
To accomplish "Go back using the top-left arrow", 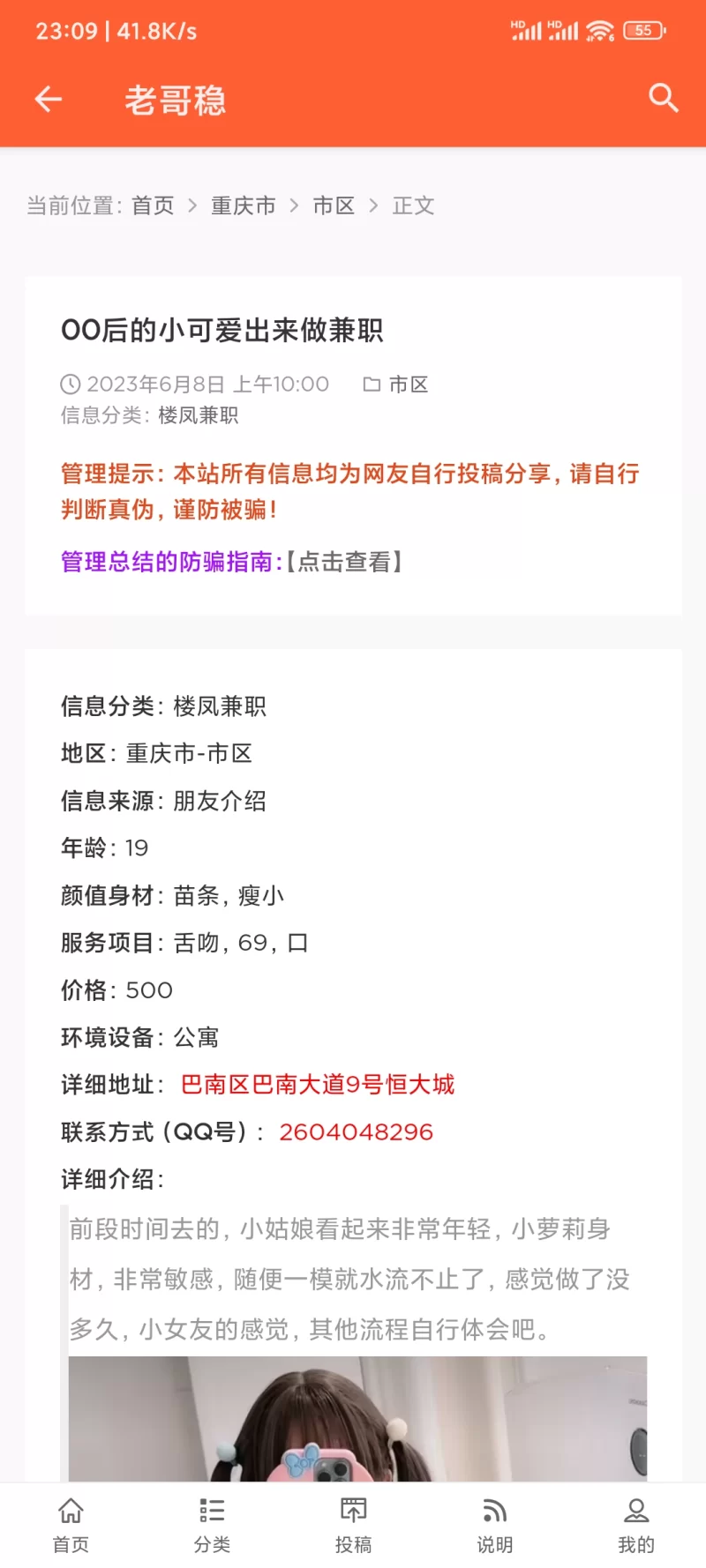I will click(x=49, y=99).
